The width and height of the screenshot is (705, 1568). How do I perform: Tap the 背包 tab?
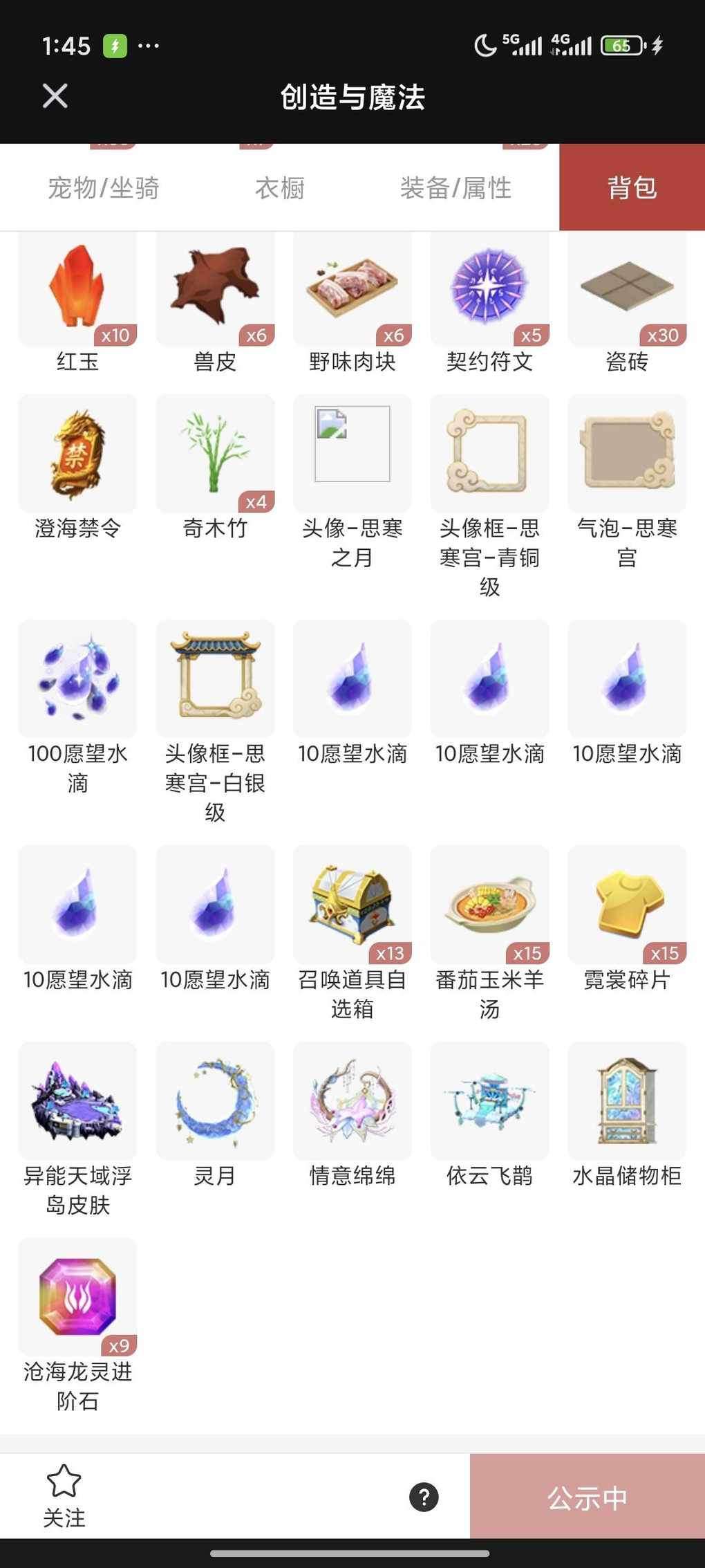[x=632, y=187]
